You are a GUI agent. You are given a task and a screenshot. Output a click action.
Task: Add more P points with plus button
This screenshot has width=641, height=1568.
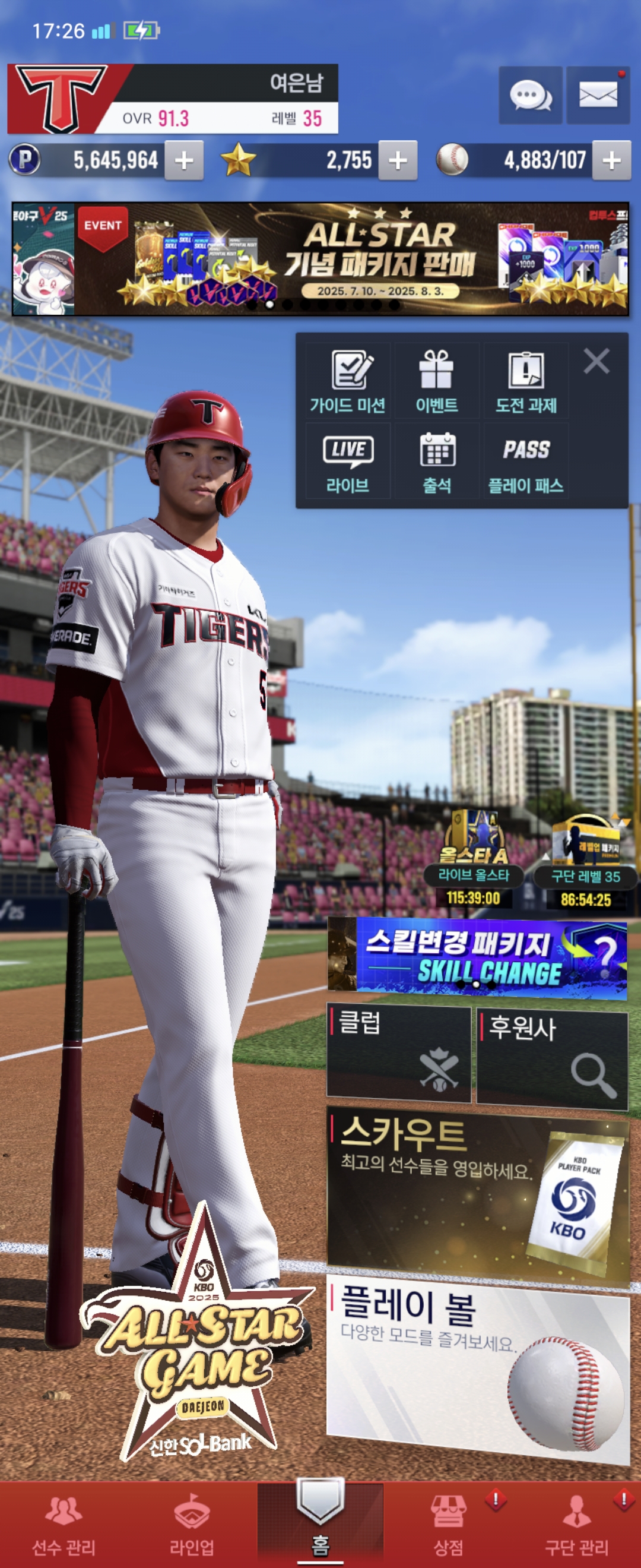point(183,161)
